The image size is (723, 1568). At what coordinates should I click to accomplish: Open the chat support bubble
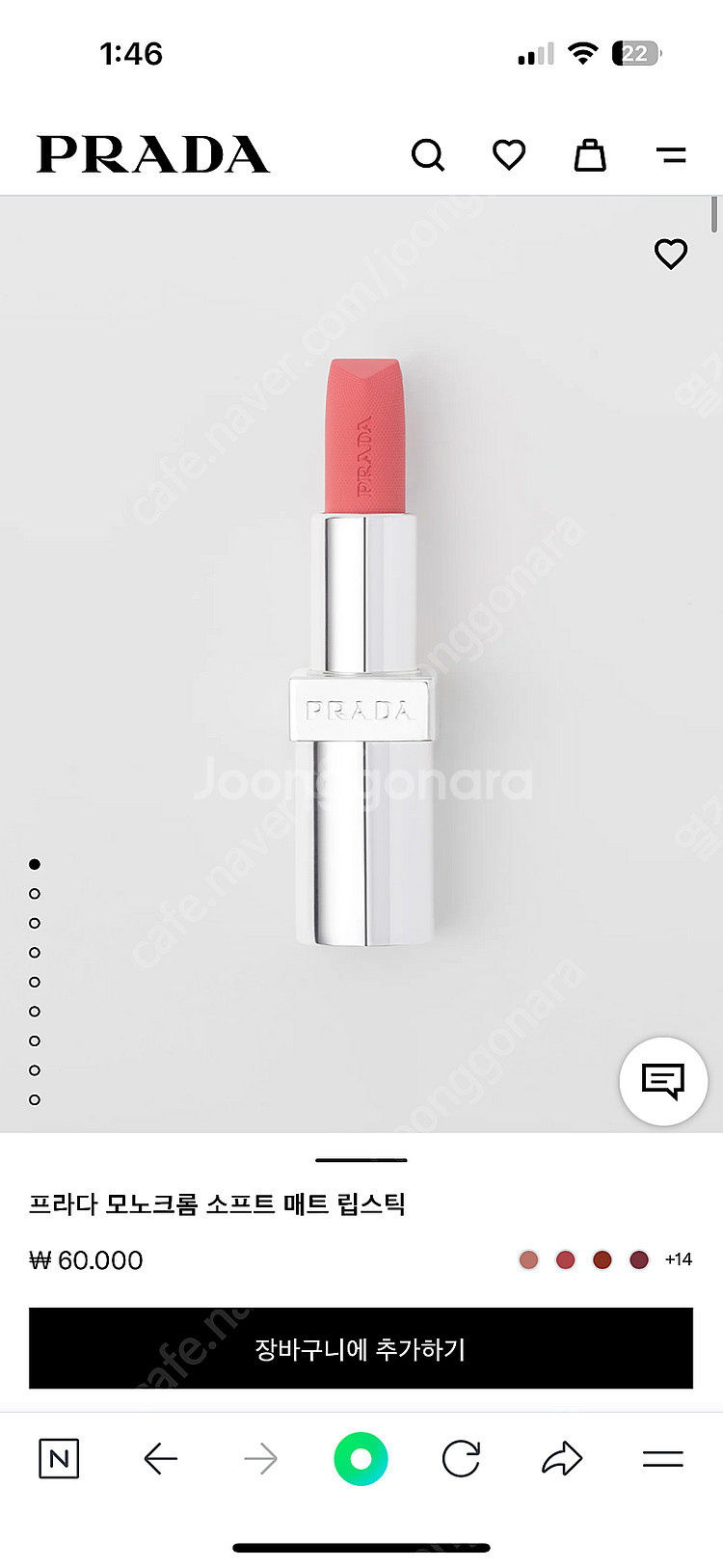pos(663,1081)
